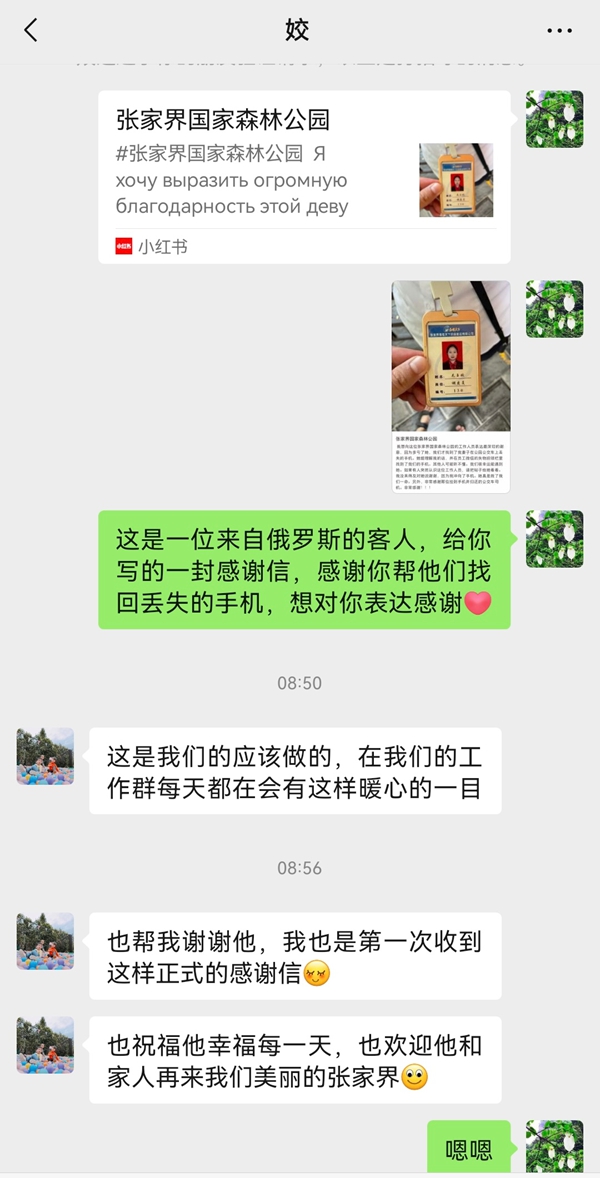Open the chat options menu (three dots)
Image resolution: width=600 pixels, height=1178 pixels.
click(559, 31)
